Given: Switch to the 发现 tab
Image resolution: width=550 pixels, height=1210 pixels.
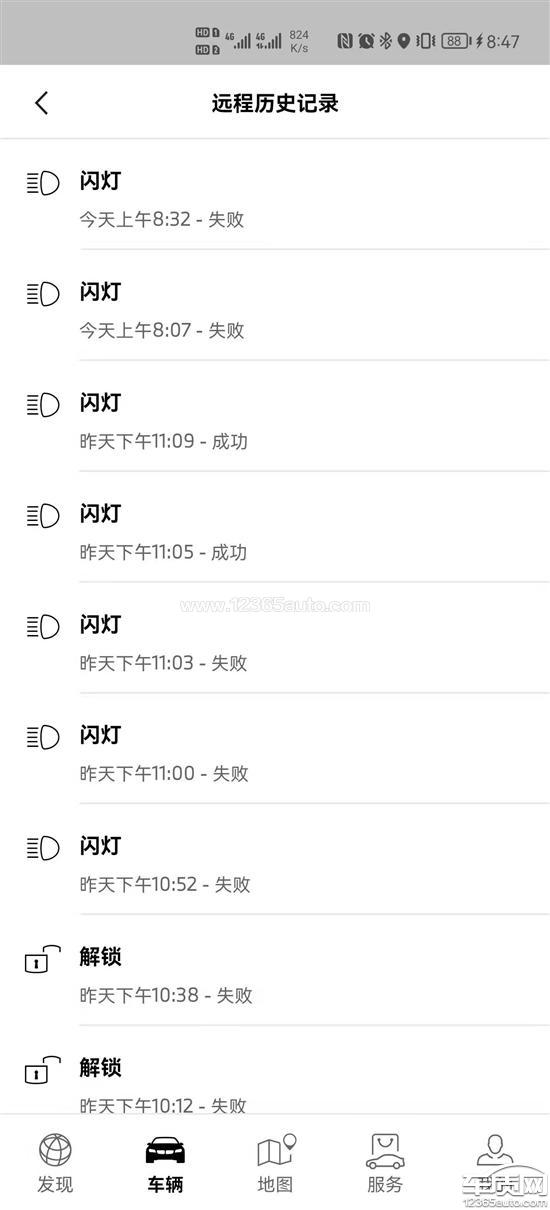Looking at the screenshot, I should point(55,1164).
